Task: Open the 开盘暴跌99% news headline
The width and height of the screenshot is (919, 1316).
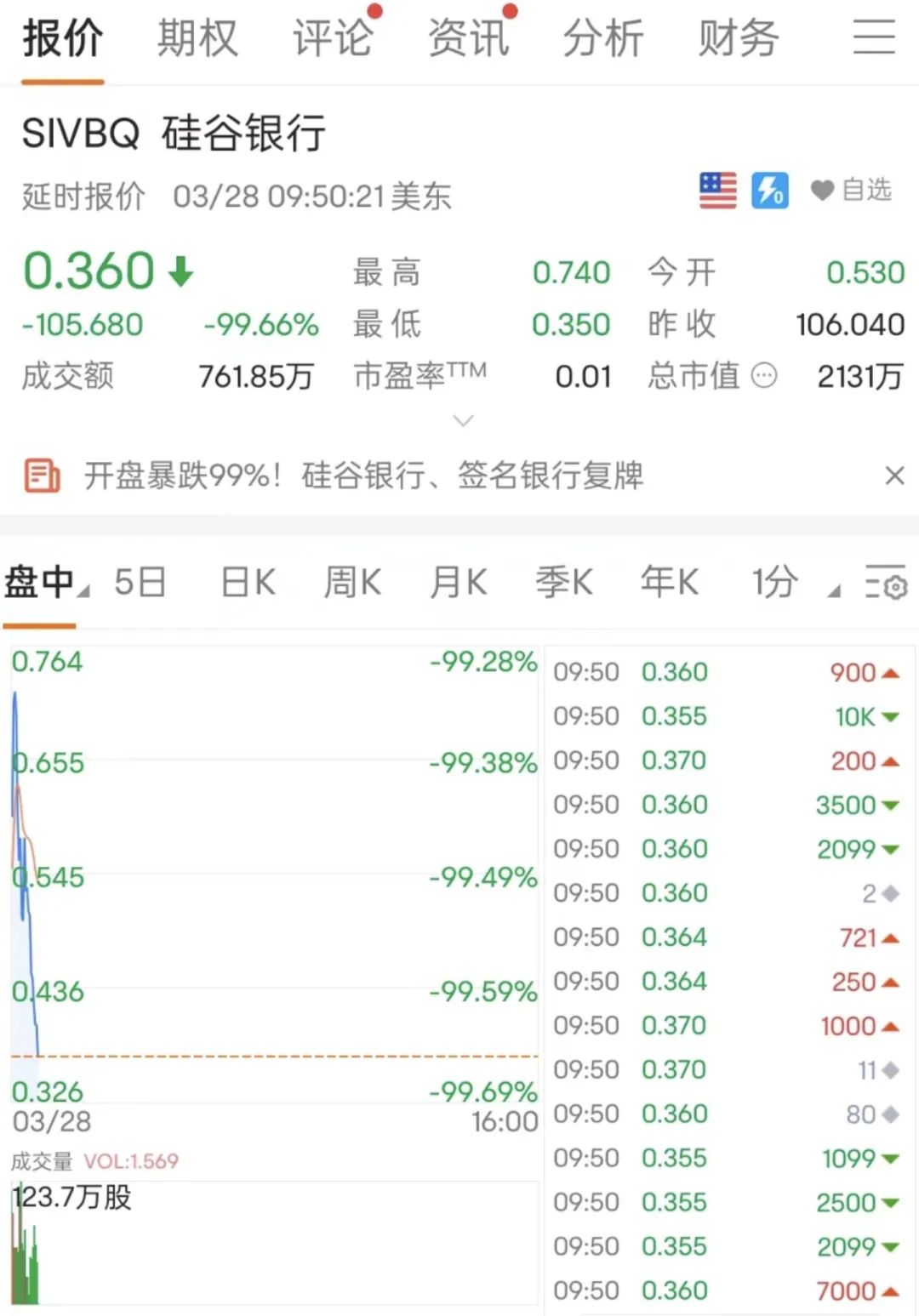Action: (366, 476)
